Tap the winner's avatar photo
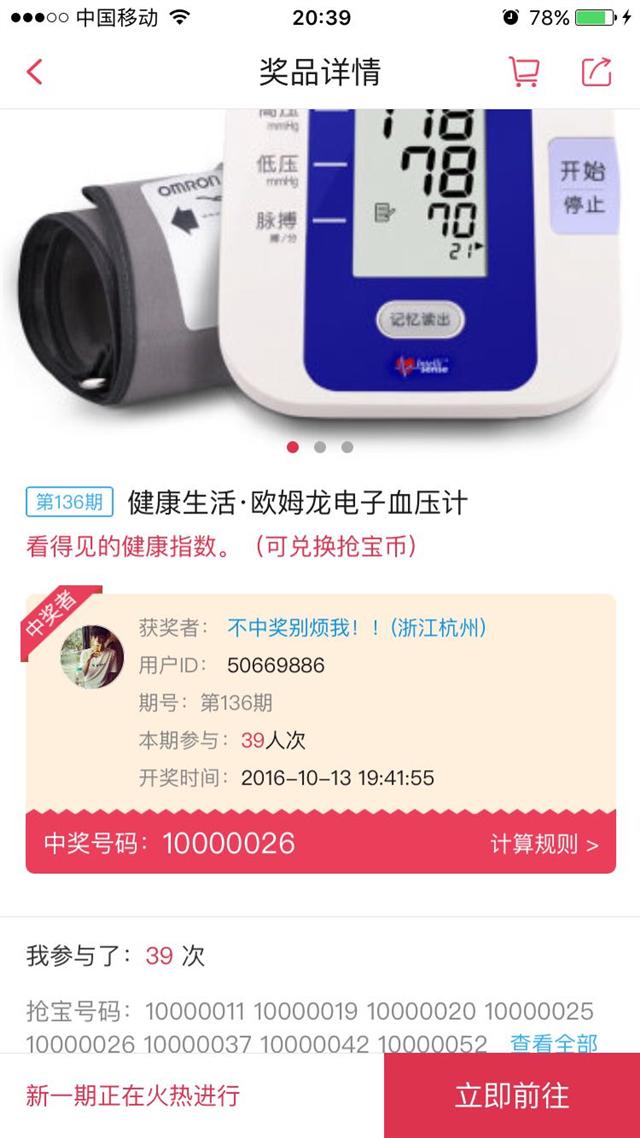 (91, 656)
